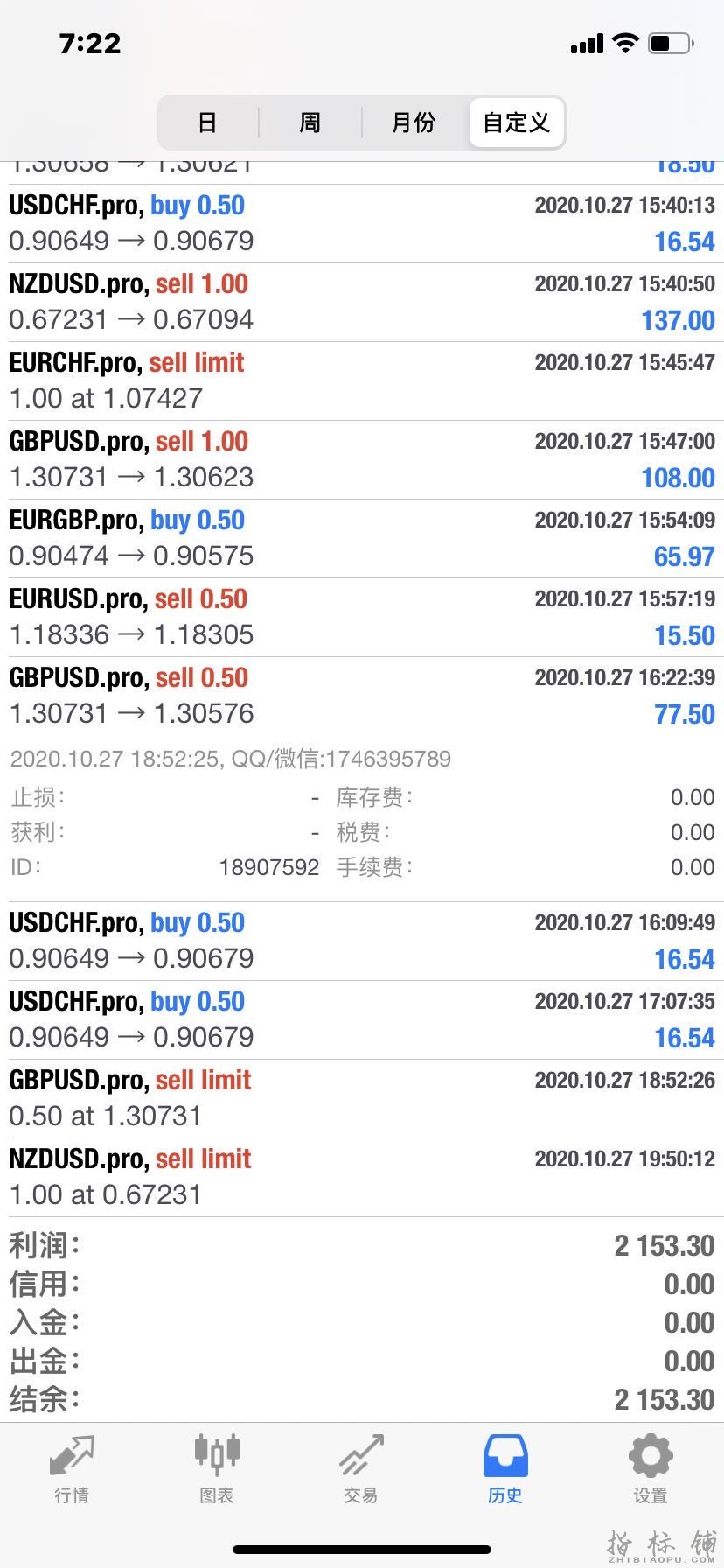Expand the GBPUSD.pro sell 1.00 trade

pos(362,459)
